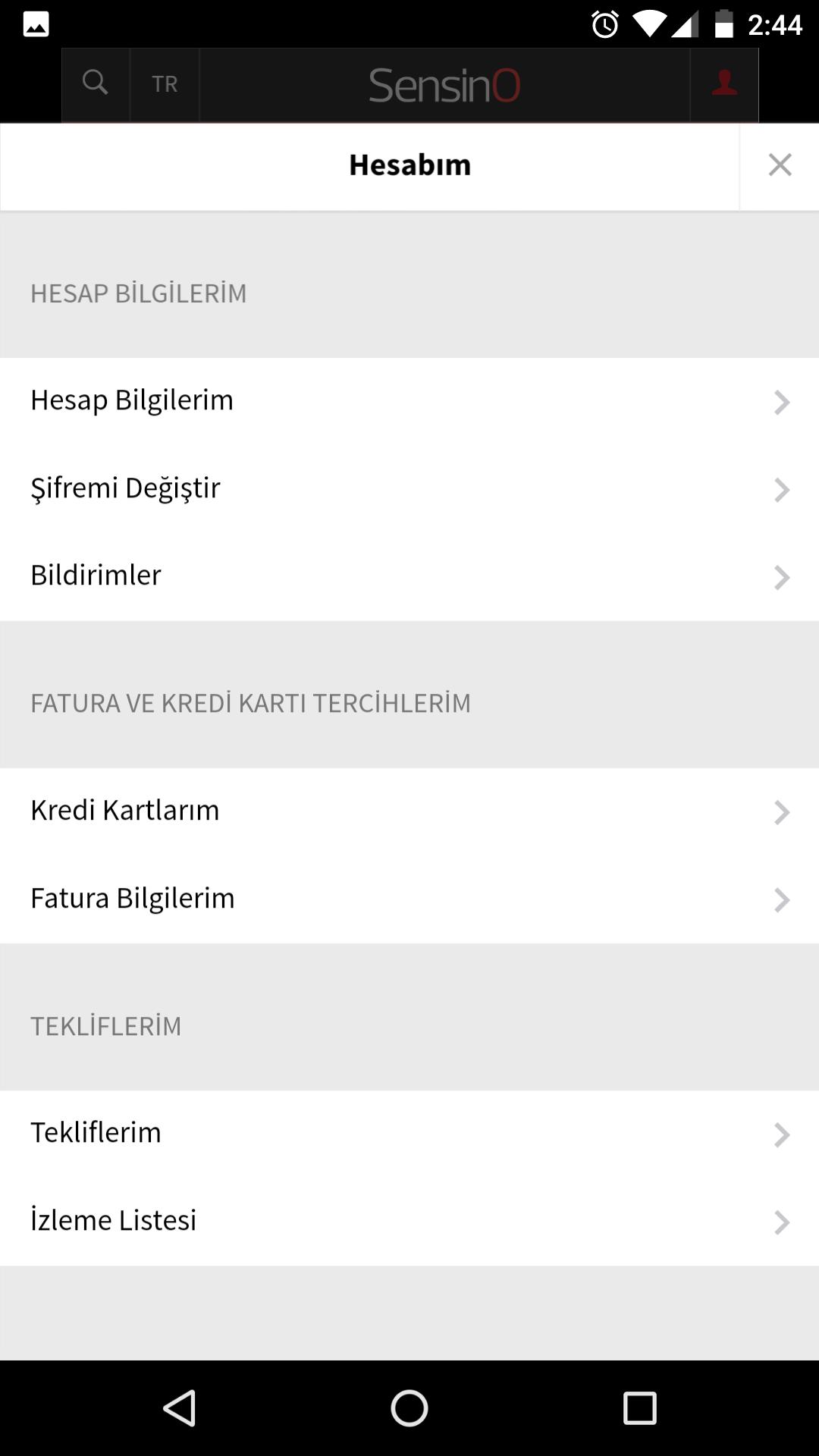Open the user profile icon

724,83
